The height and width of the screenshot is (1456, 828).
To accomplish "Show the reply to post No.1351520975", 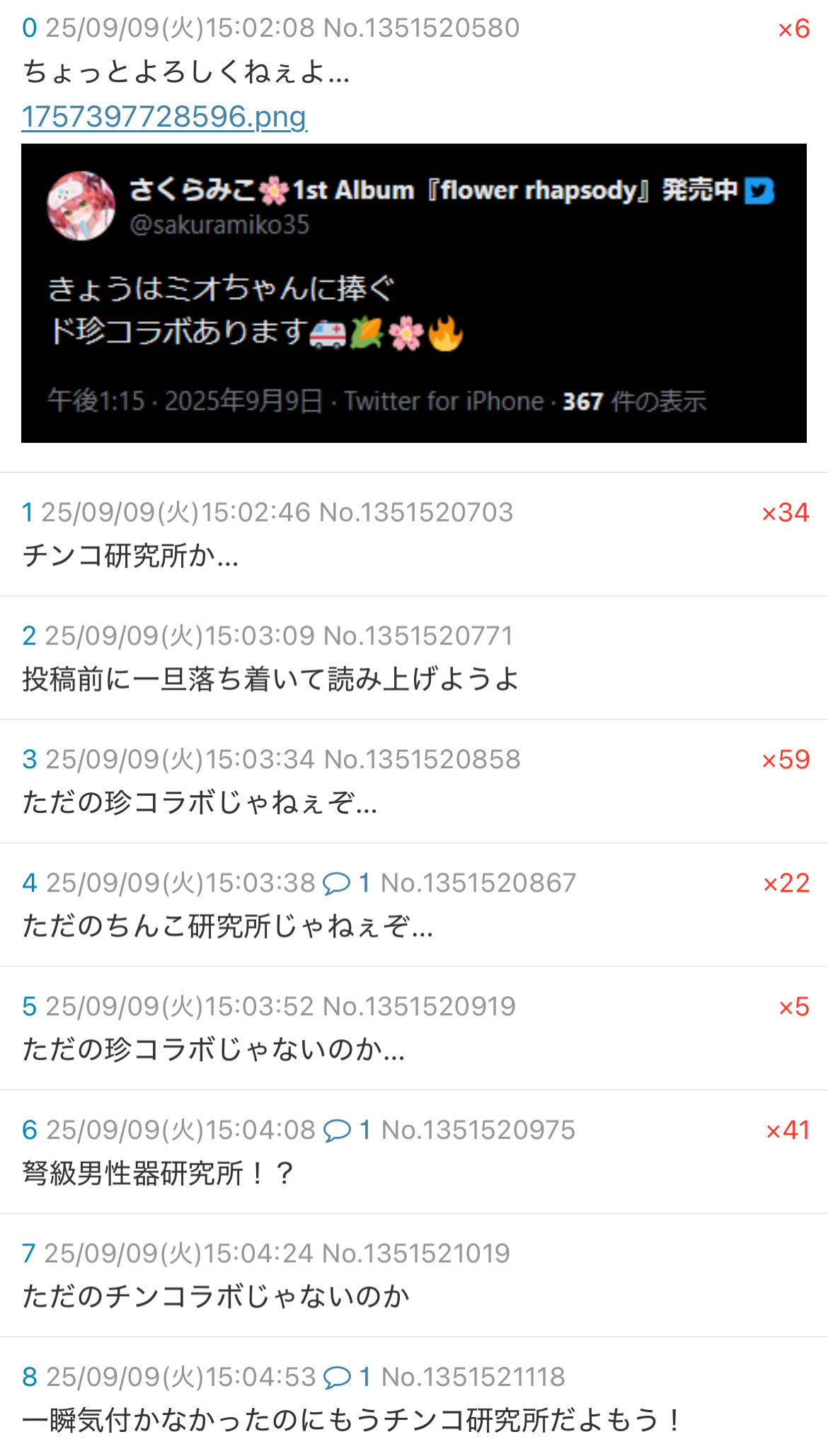I will (x=347, y=1130).
